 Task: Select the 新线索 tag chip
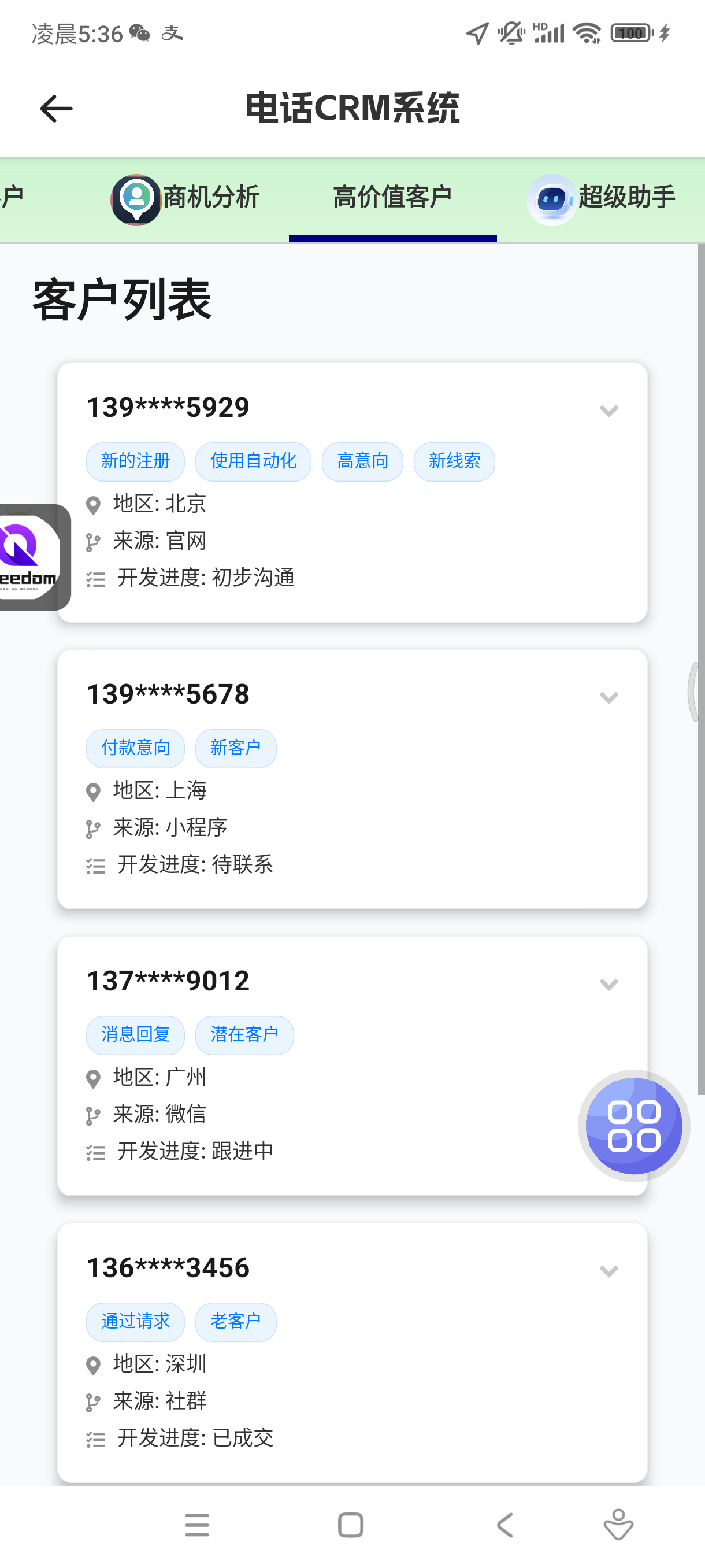(x=454, y=461)
